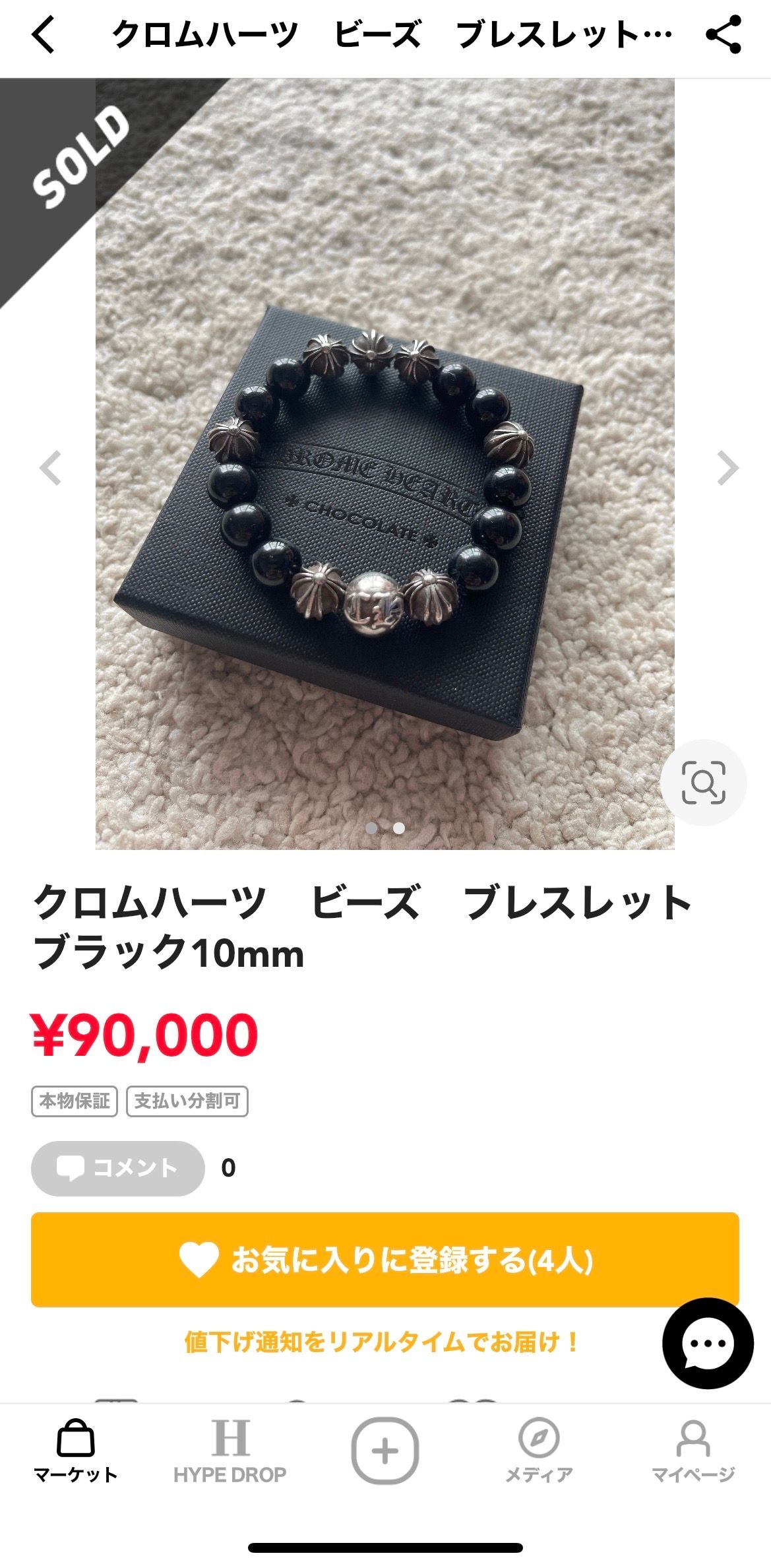771x1568 pixels.
Task: Open the chat support bubble
Action: click(708, 1343)
